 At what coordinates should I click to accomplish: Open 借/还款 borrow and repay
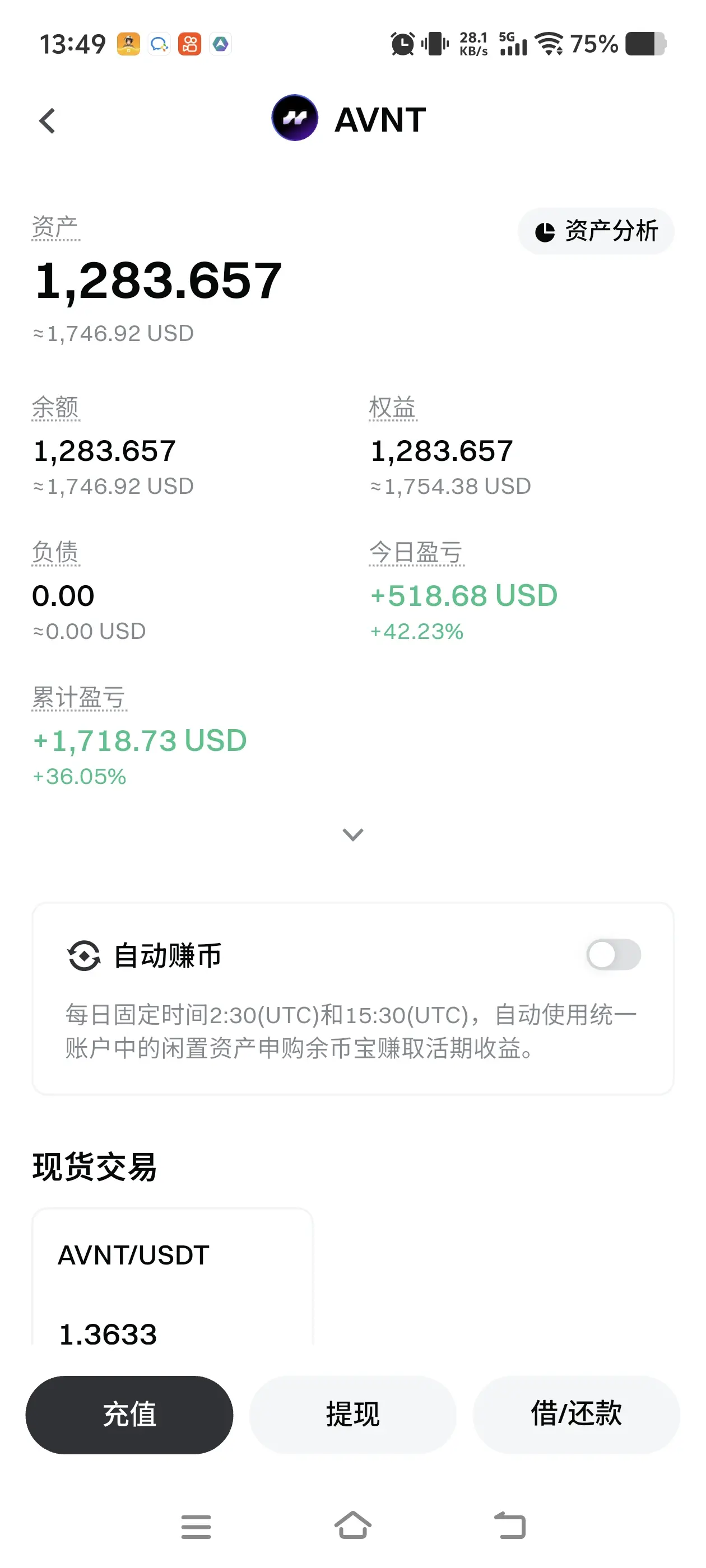point(576,1415)
